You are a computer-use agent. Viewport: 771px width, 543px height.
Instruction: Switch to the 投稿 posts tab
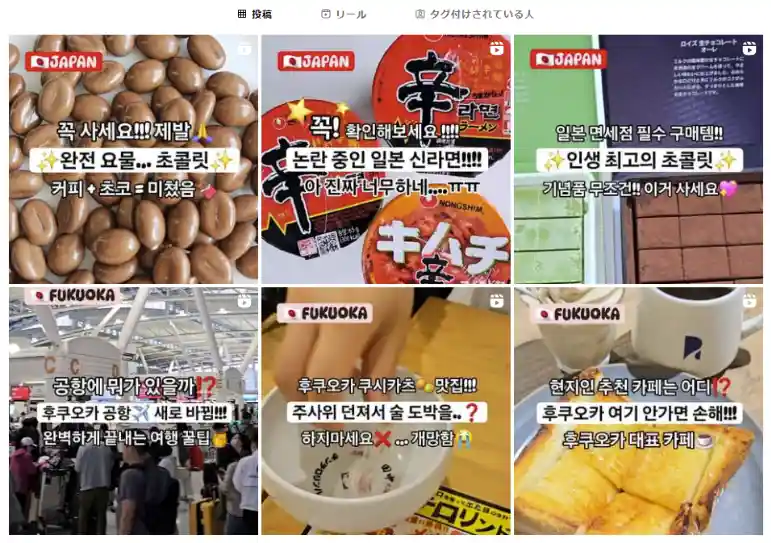pyautogui.click(x=255, y=14)
